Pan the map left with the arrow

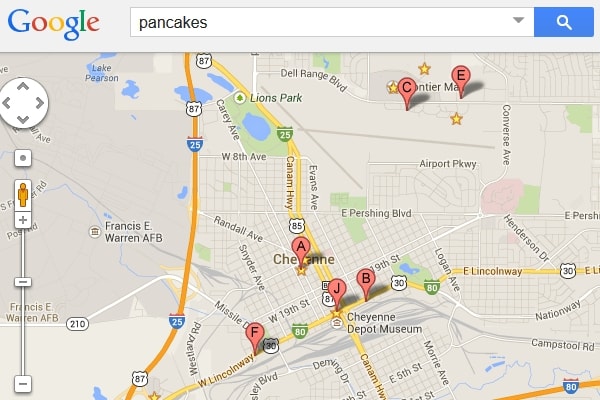tap(7, 102)
